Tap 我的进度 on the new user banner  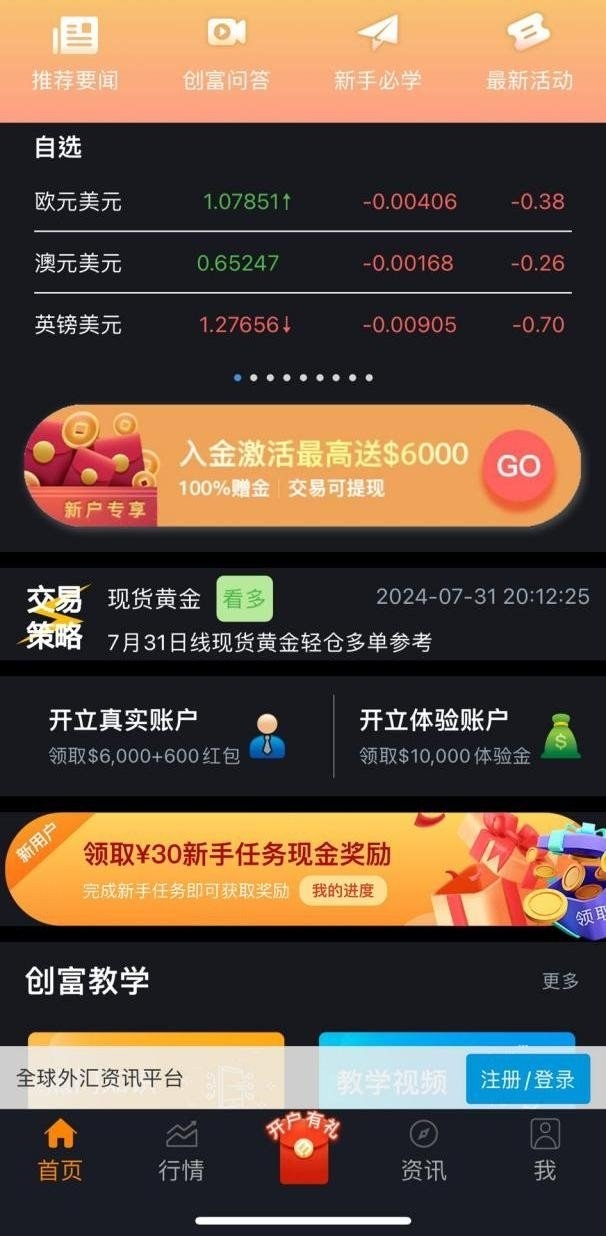(x=342, y=891)
